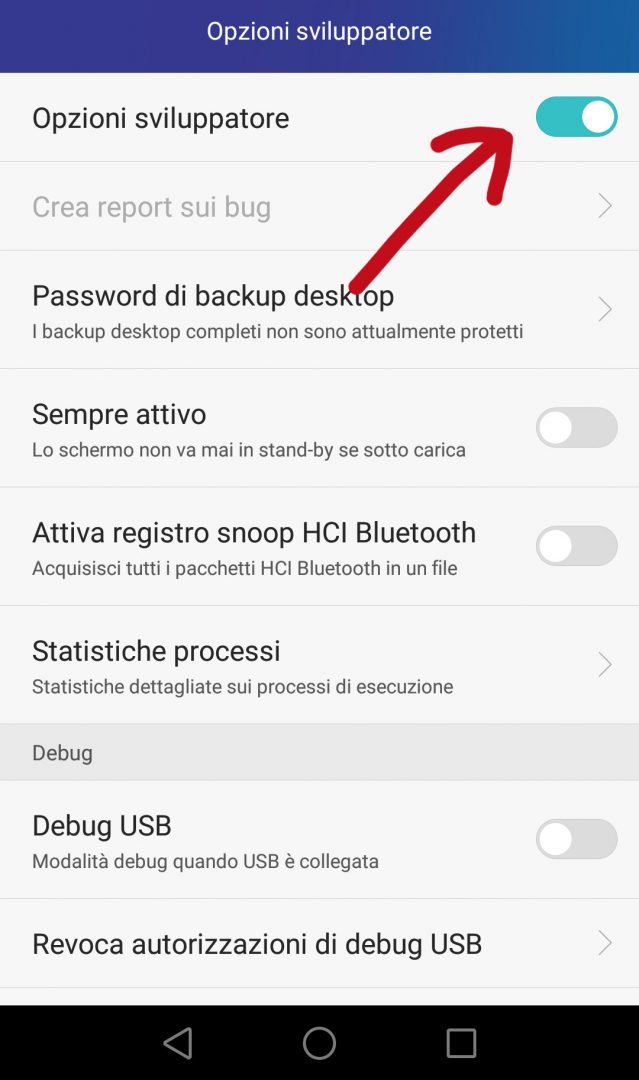Toggle Attiva registro snoop HCI Bluetooth
The height and width of the screenshot is (1080, 639).
tap(576, 546)
